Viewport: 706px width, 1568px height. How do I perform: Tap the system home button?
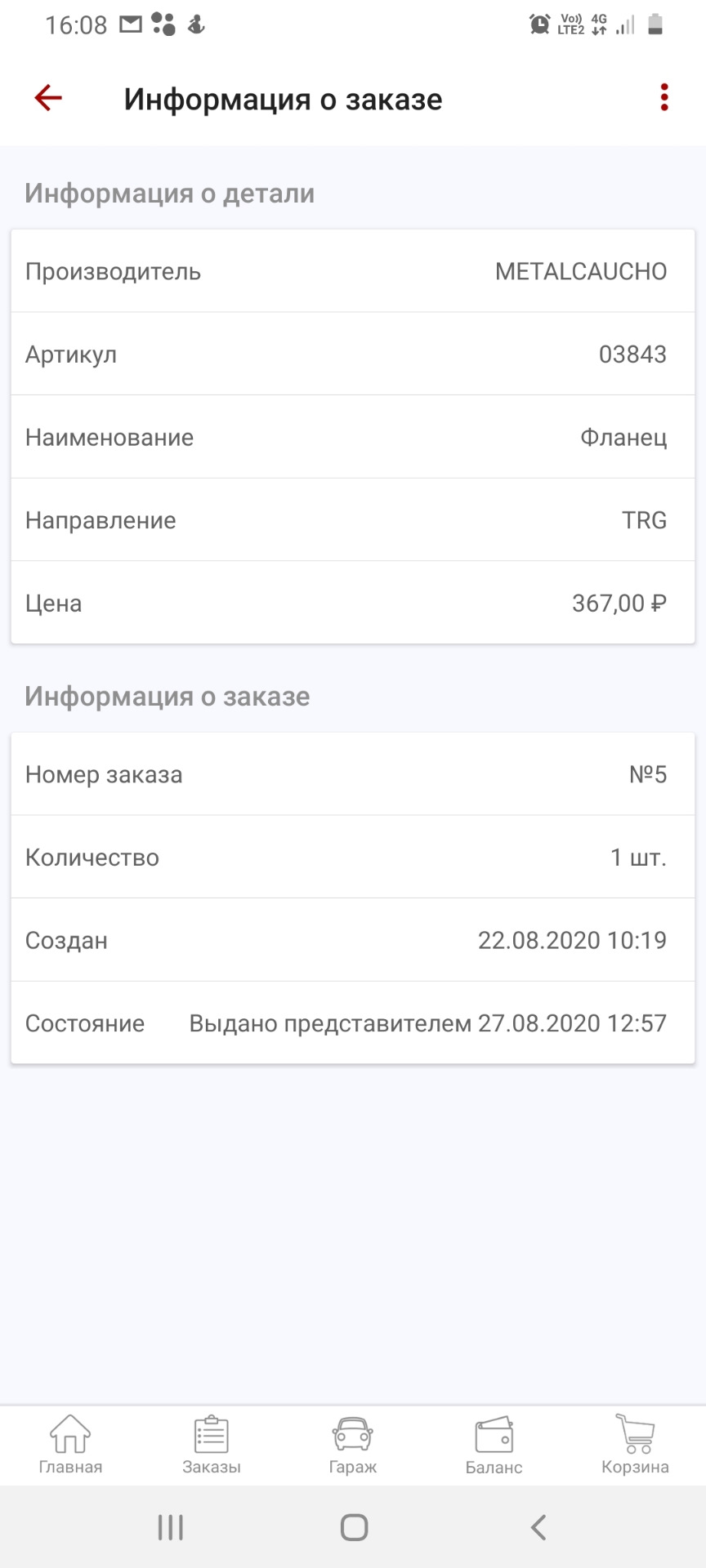[x=354, y=1527]
